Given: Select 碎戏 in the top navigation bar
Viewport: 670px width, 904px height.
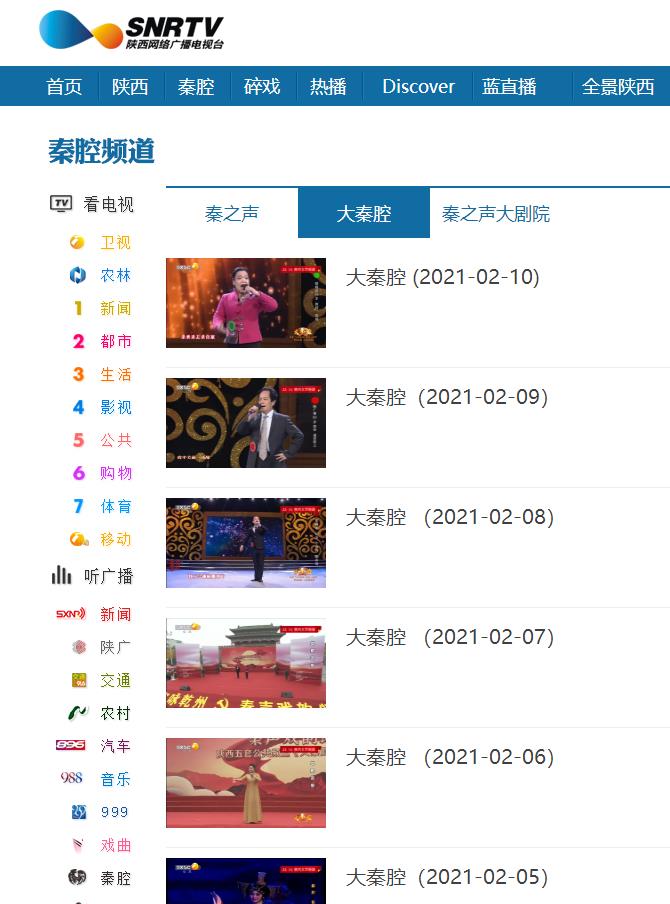Looking at the screenshot, I should tap(262, 87).
